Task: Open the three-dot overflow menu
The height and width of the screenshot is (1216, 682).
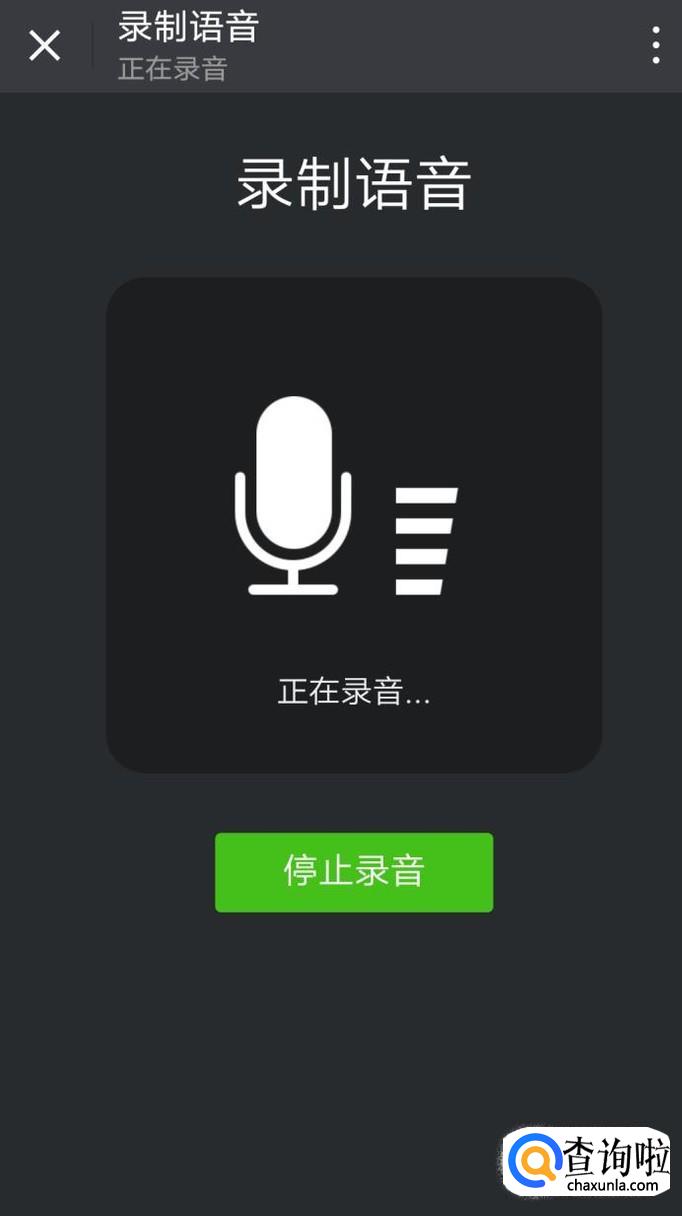Action: click(656, 46)
